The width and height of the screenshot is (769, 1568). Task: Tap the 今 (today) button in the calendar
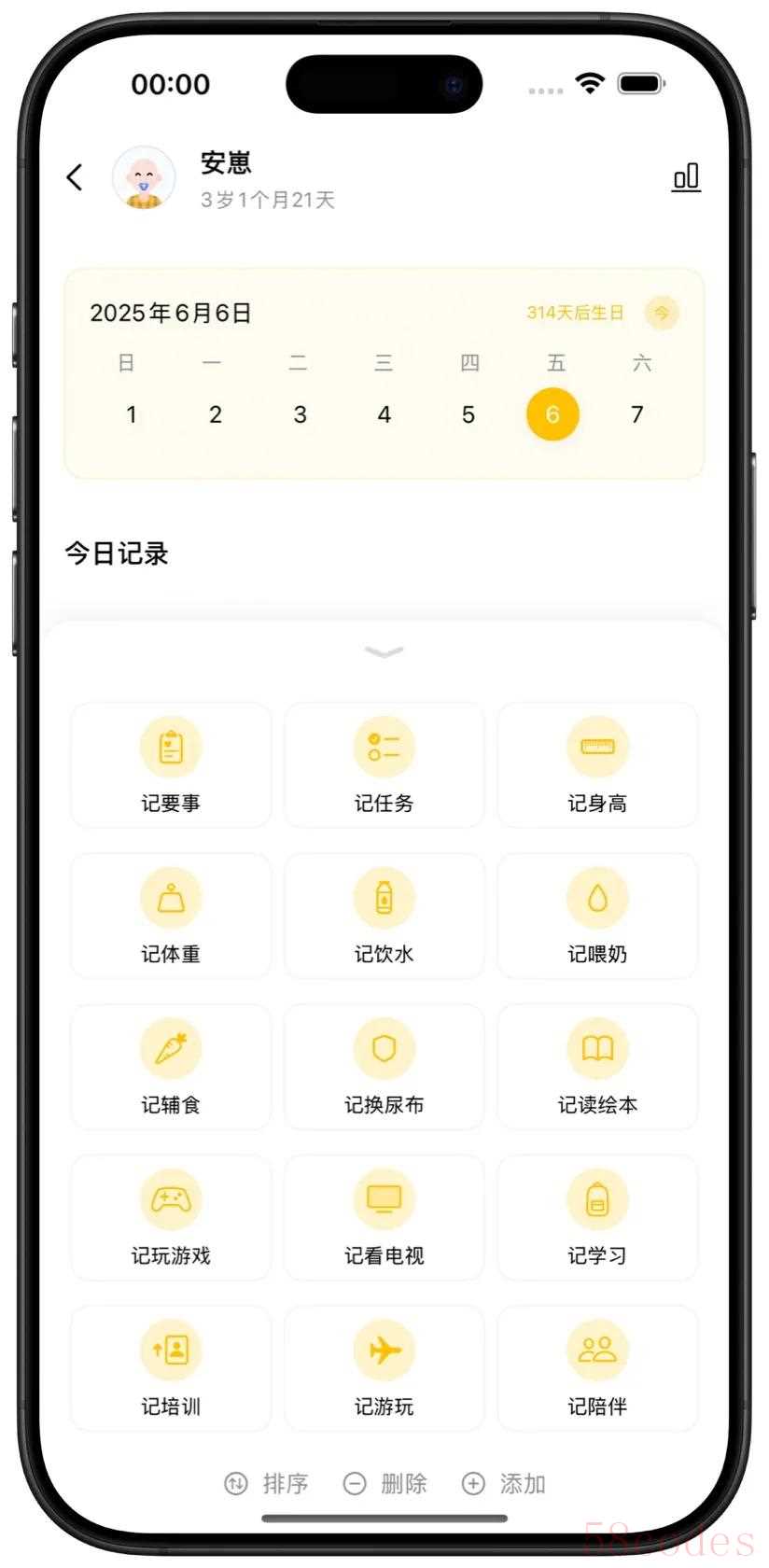[x=662, y=313]
